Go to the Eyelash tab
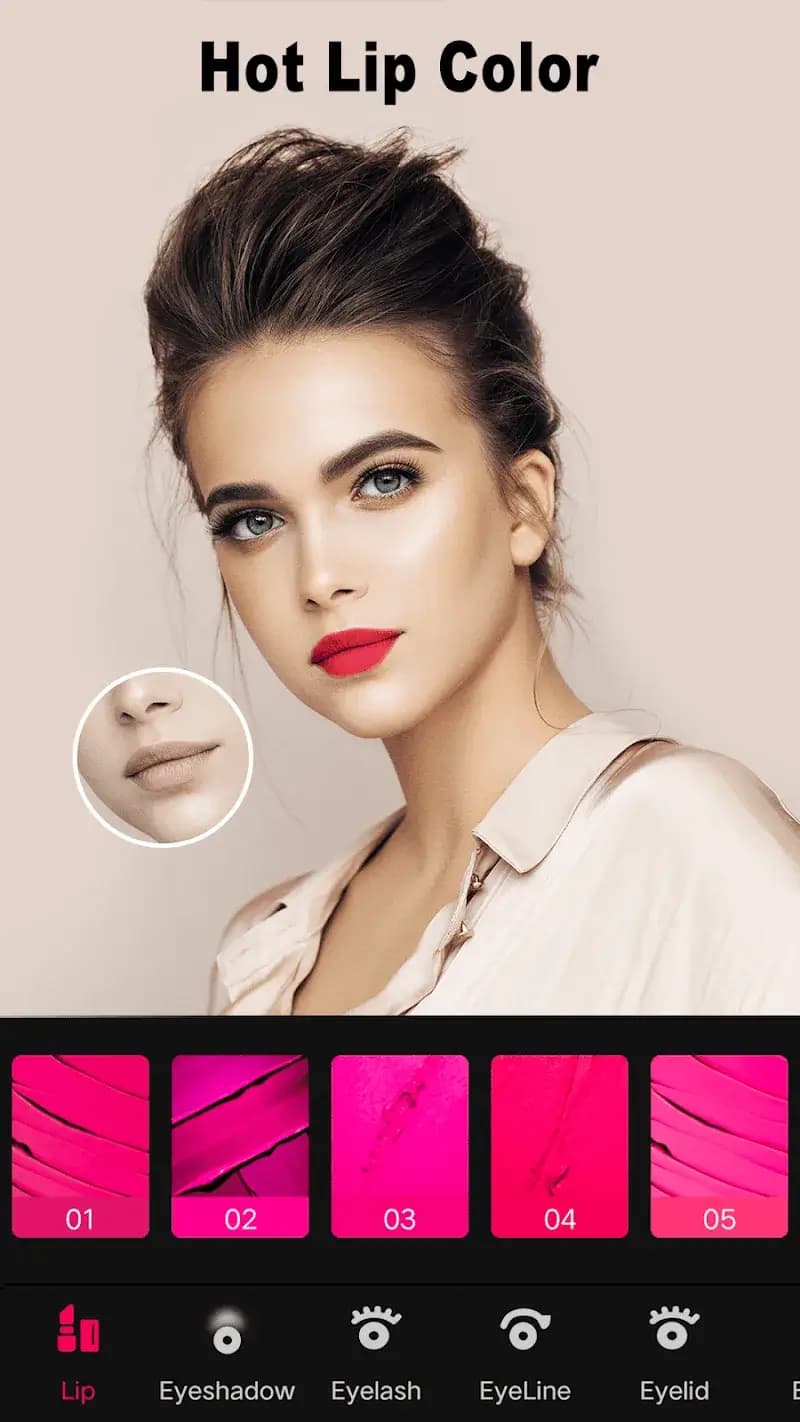Viewport: 800px width, 1422px height. 376,1352
